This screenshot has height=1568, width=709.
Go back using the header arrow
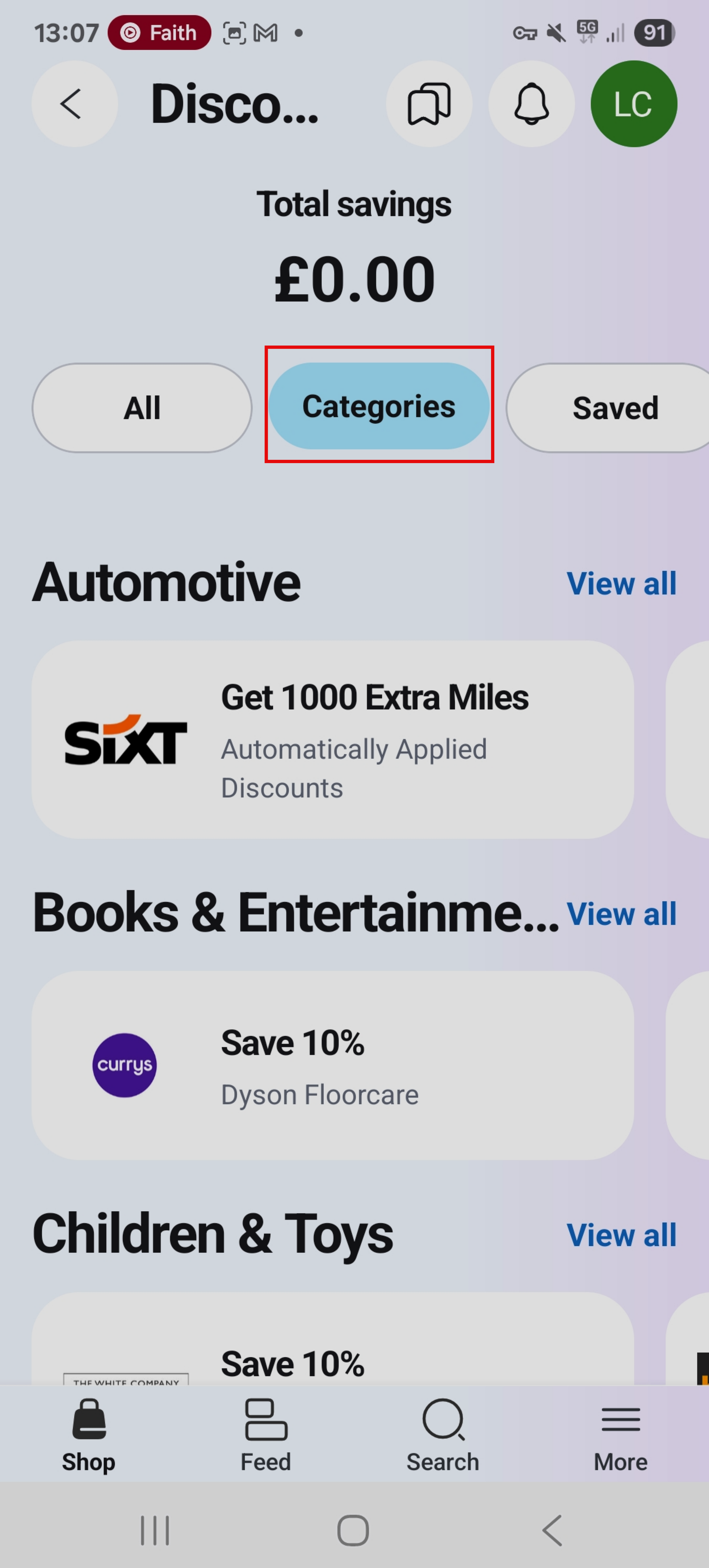74,103
